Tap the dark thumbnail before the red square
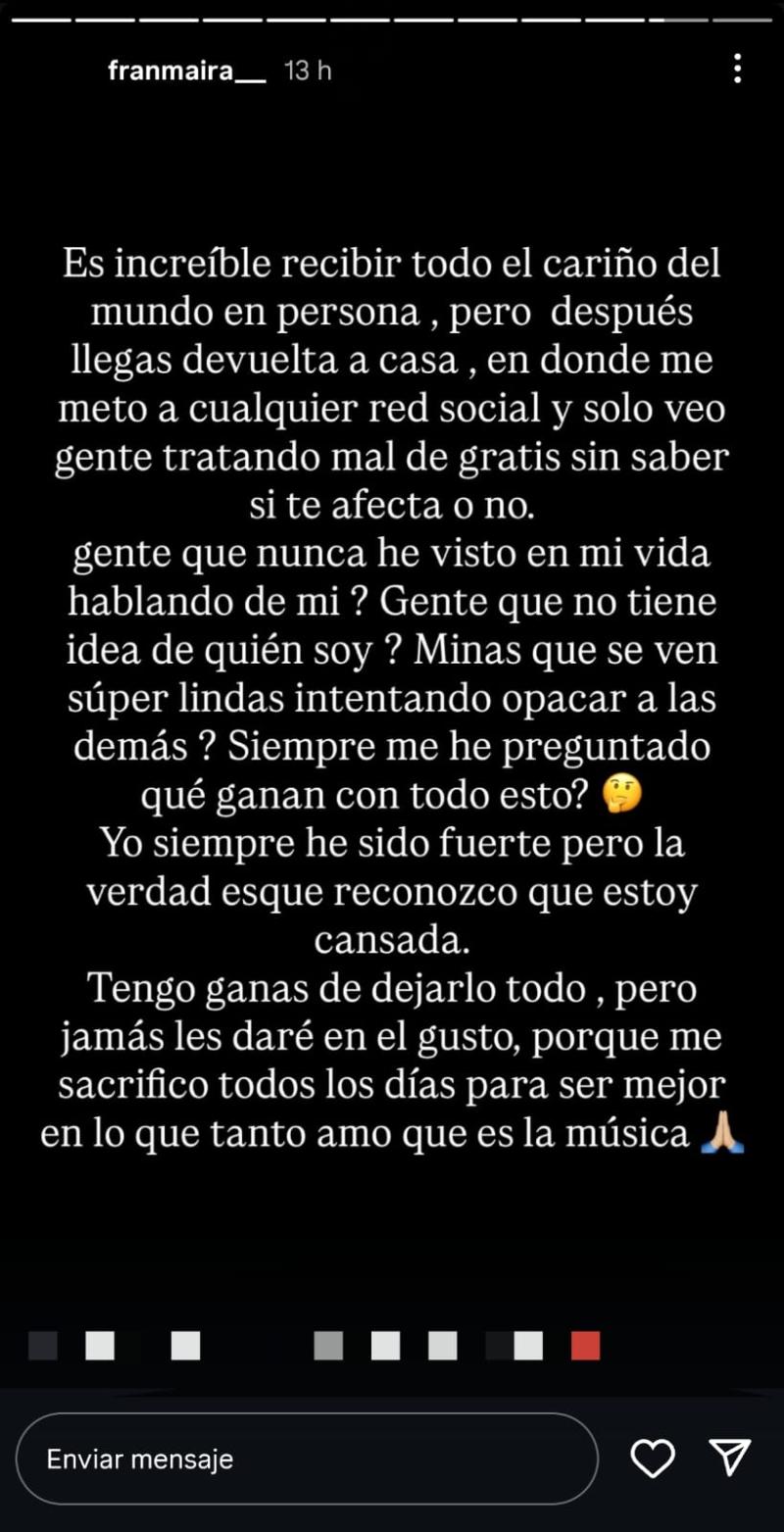Image resolution: width=784 pixels, height=1532 pixels. [497, 1346]
